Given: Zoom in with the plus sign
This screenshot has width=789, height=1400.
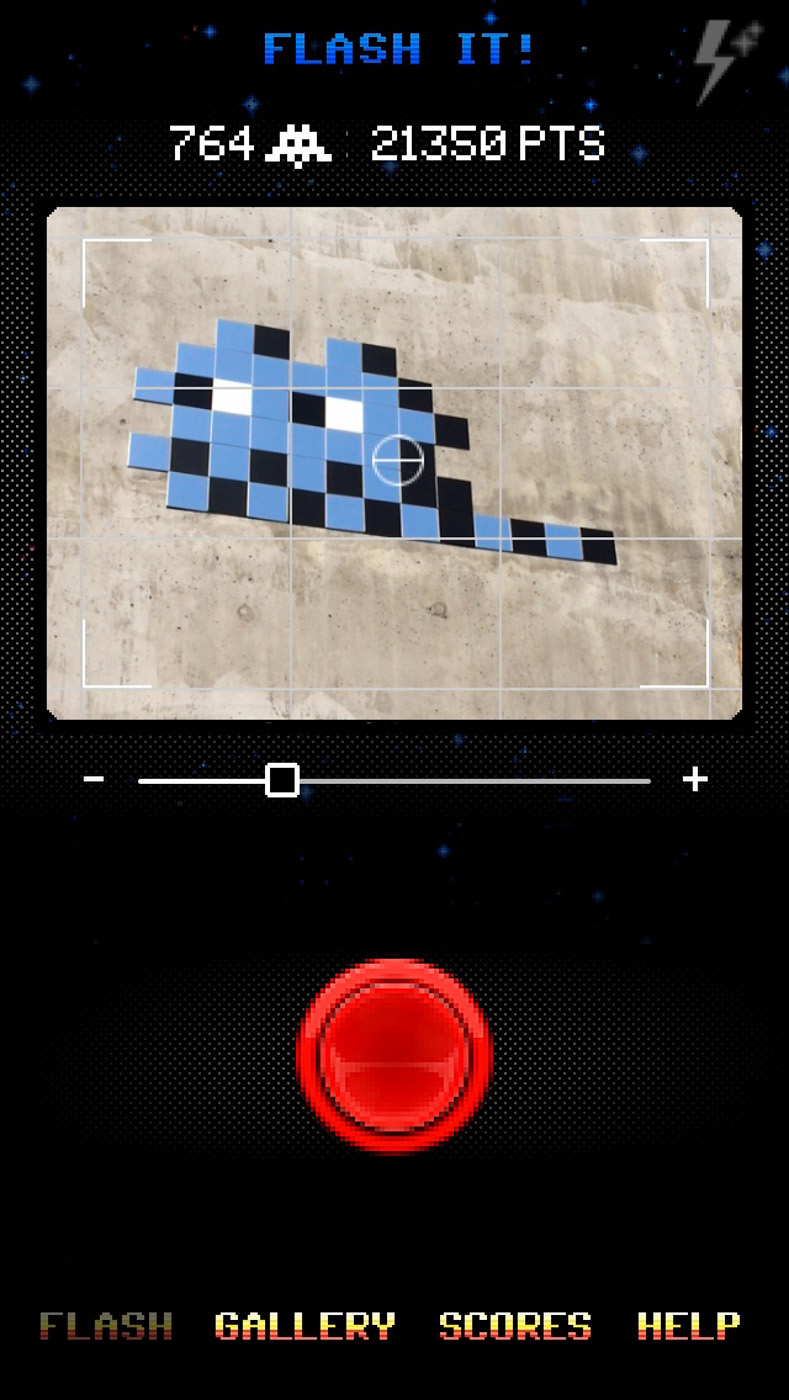Looking at the screenshot, I should [x=695, y=779].
